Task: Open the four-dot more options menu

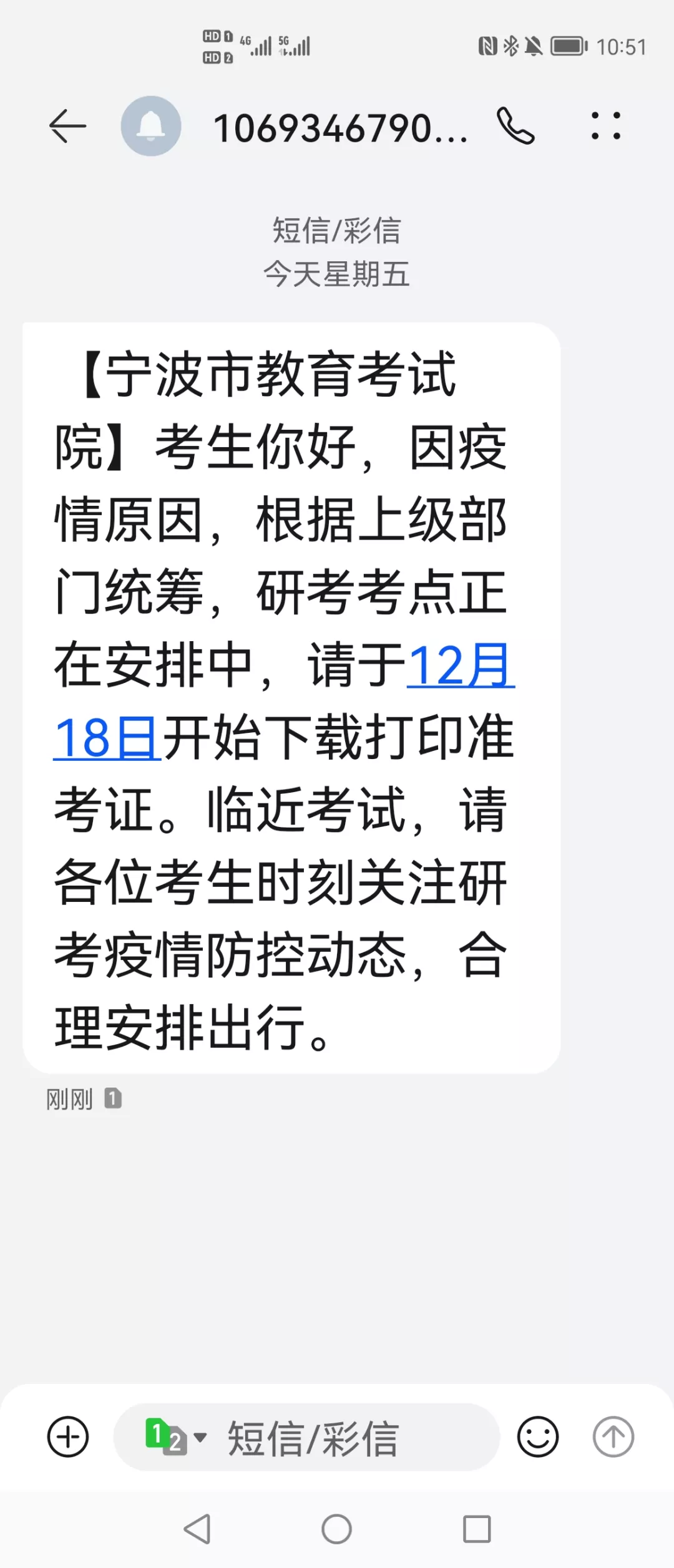Action: coord(605,126)
